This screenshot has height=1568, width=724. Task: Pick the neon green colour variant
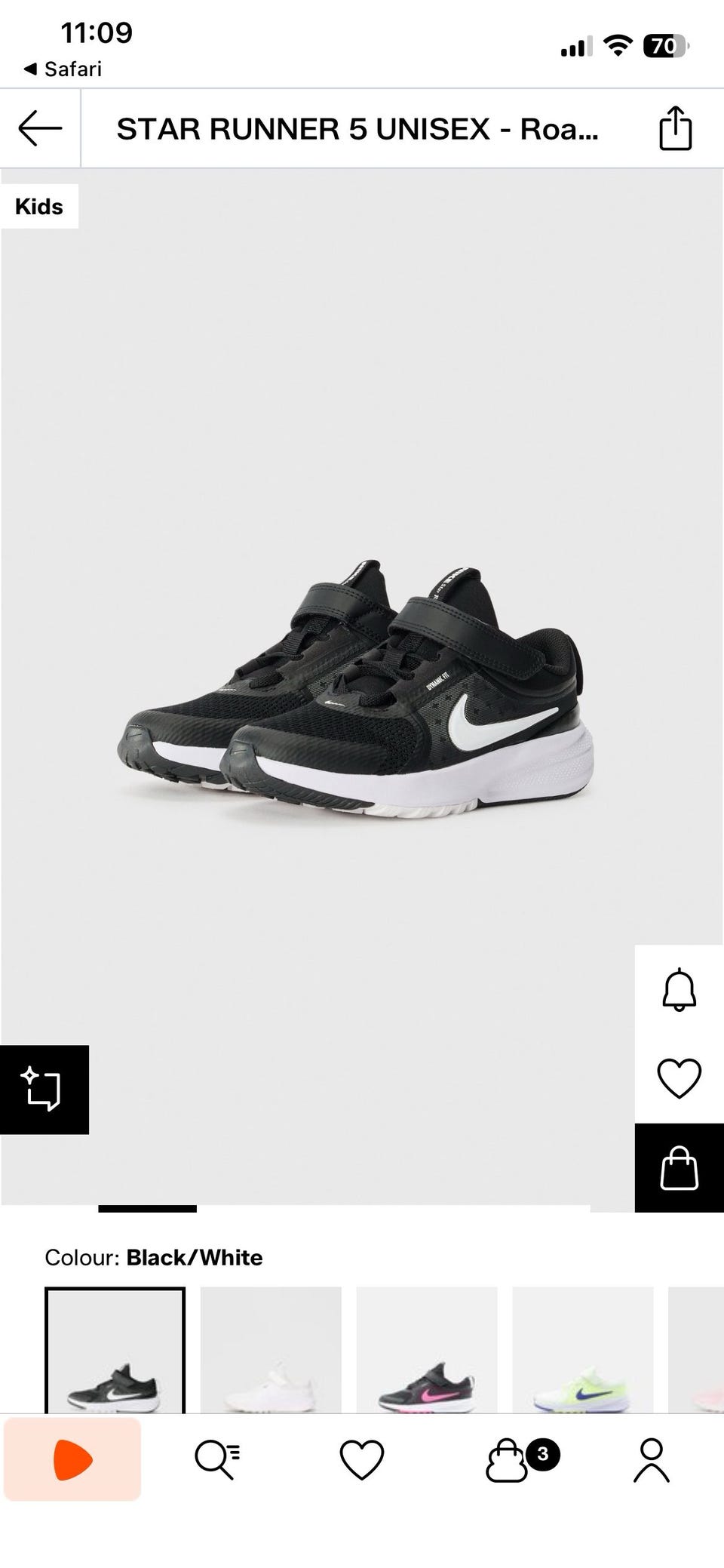[582, 1349]
